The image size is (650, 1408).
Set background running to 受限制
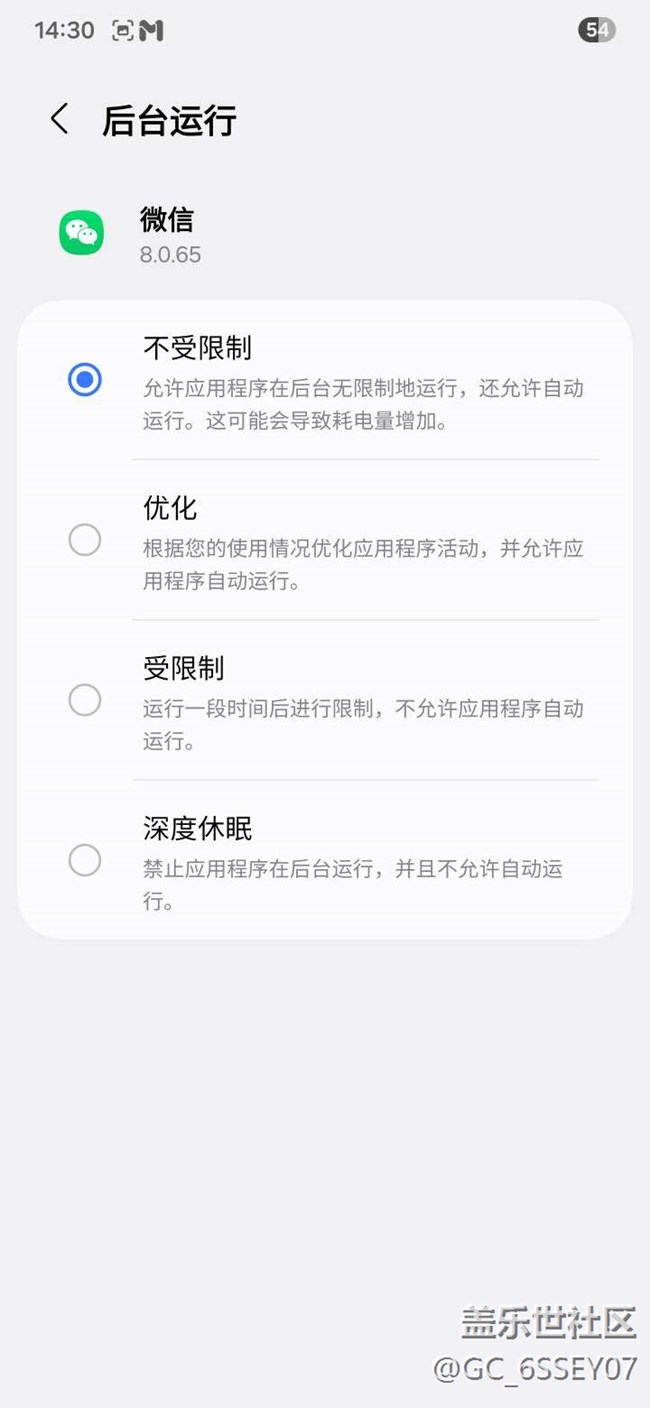pyautogui.click(x=85, y=700)
